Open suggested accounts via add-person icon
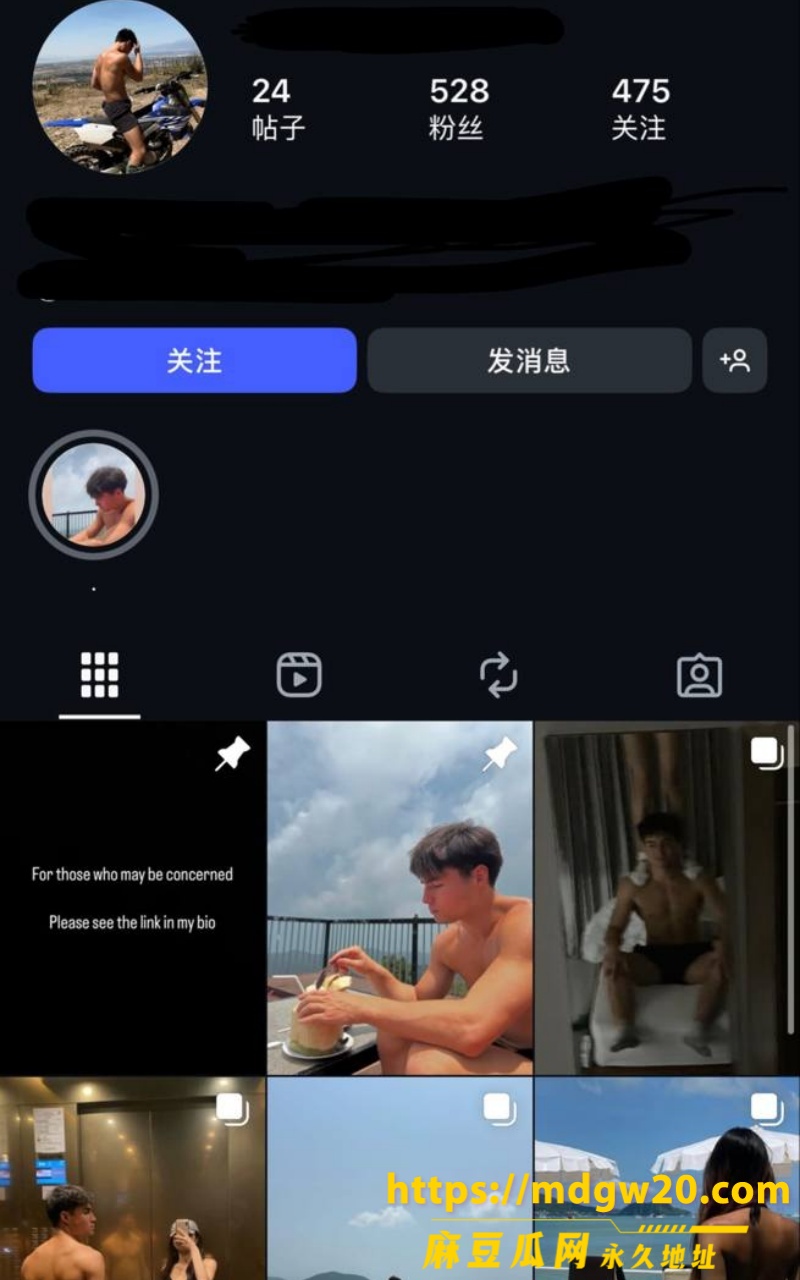The height and width of the screenshot is (1280, 800). pos(735,360)
